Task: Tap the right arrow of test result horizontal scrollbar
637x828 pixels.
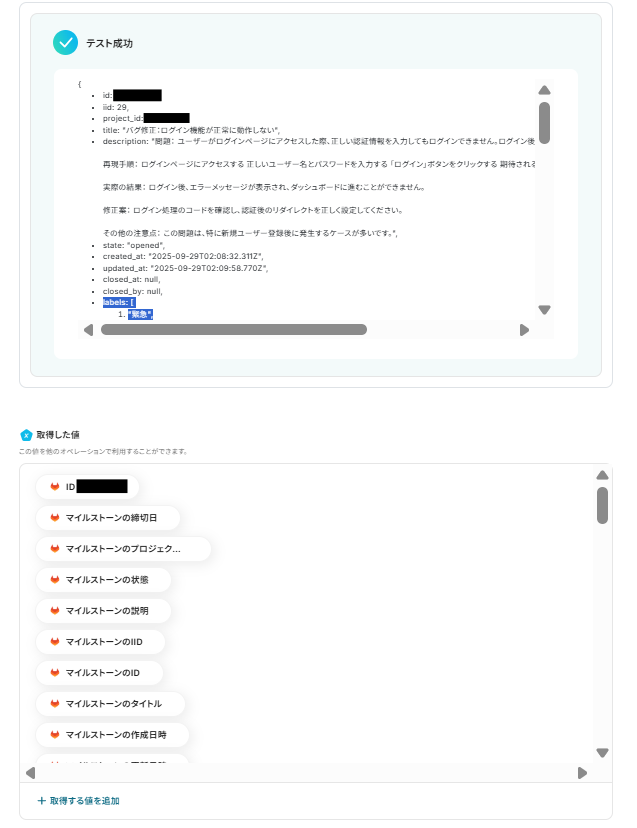Action: click(x=524, y=330)
